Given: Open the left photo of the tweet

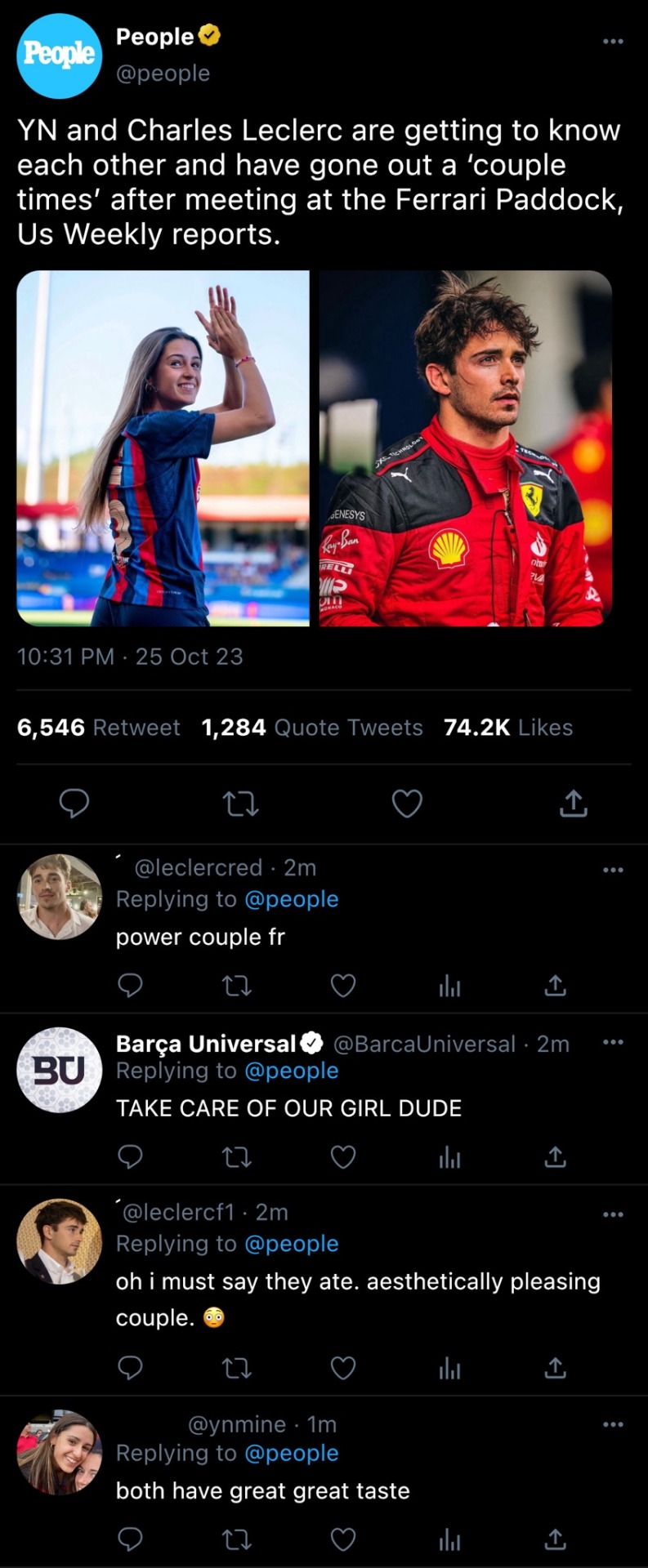Looking at the screenshot, I should 163,448.
